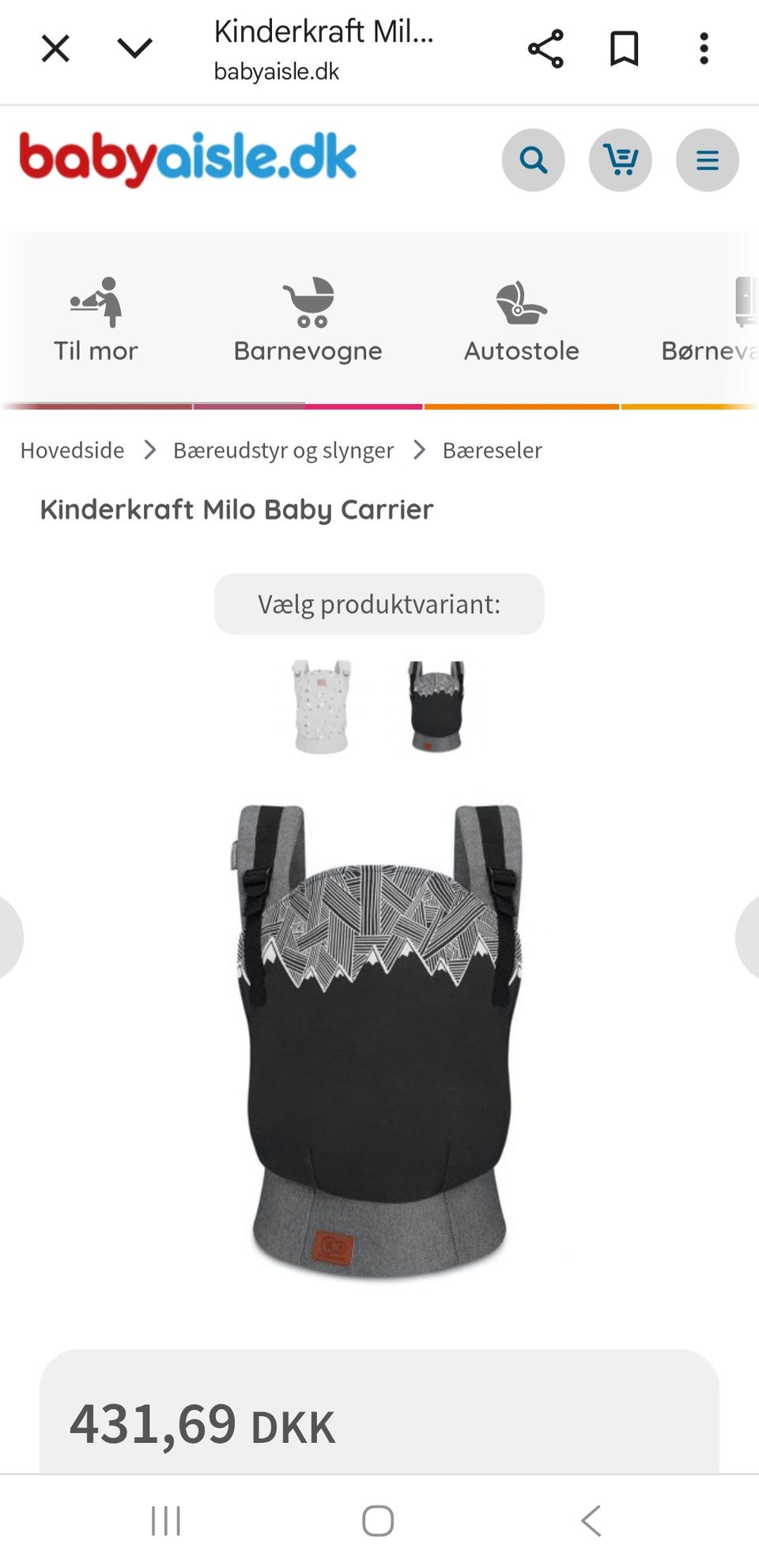This screenshot has width=759, height=1568.
Task: Open the shopping cart icon
Action: click(621, 160)
